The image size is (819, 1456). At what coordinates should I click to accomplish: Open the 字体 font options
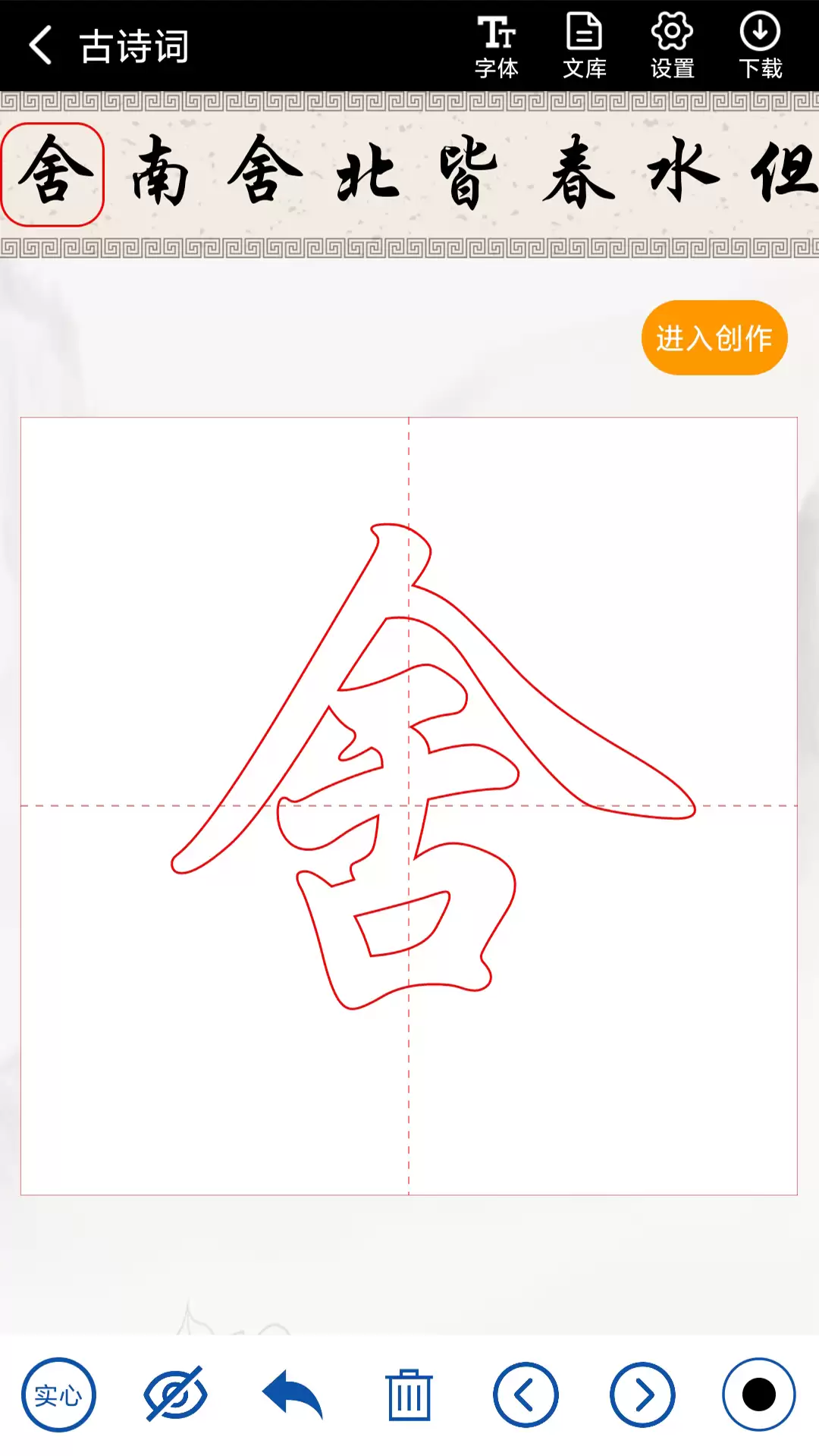497,47
